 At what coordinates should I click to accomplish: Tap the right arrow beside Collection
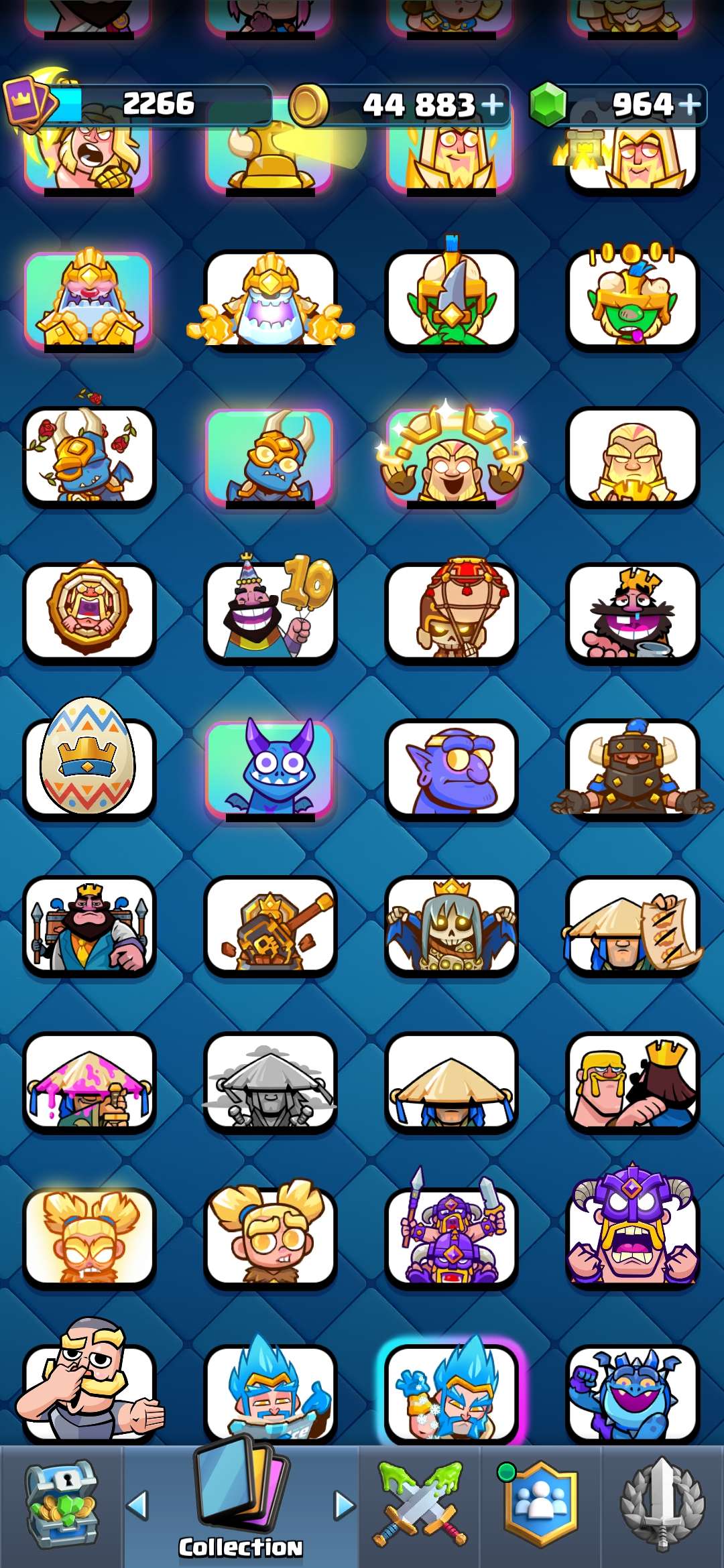pos(345,1506)
